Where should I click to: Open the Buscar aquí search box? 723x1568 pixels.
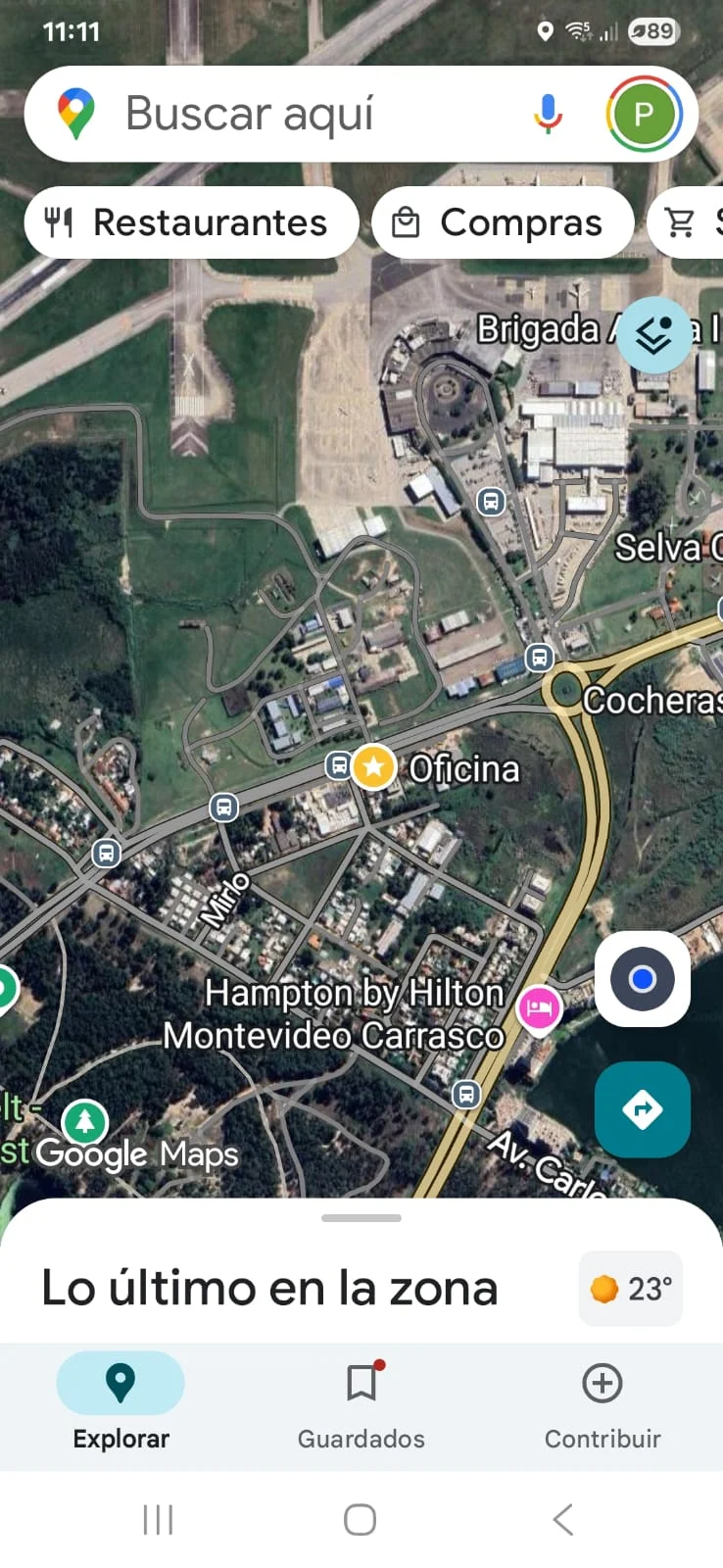point(294,114)
